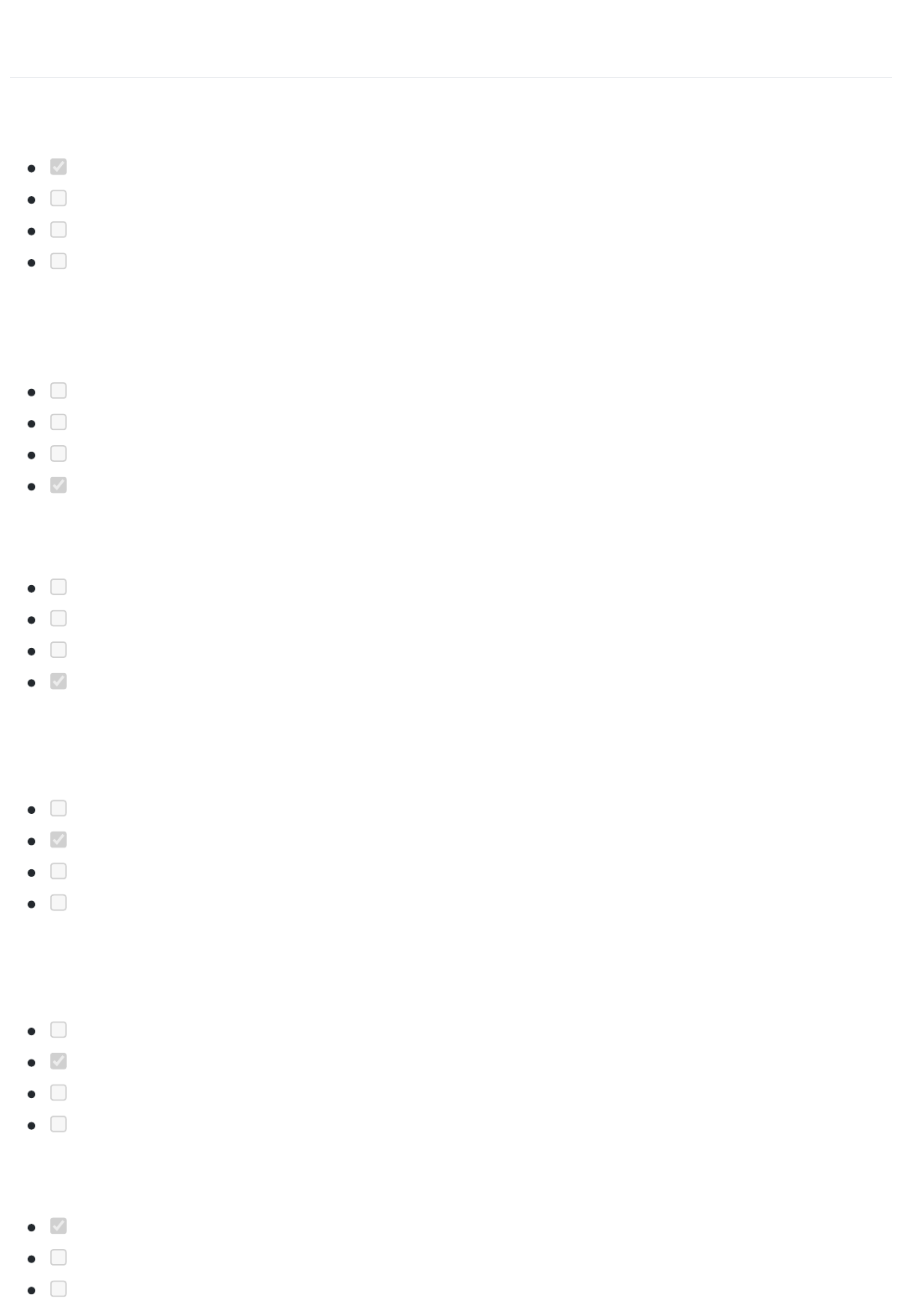This screenshot has height=1316, width=902.
Task: Tick the first checkbox in the third group
Action: click(59, 587)
